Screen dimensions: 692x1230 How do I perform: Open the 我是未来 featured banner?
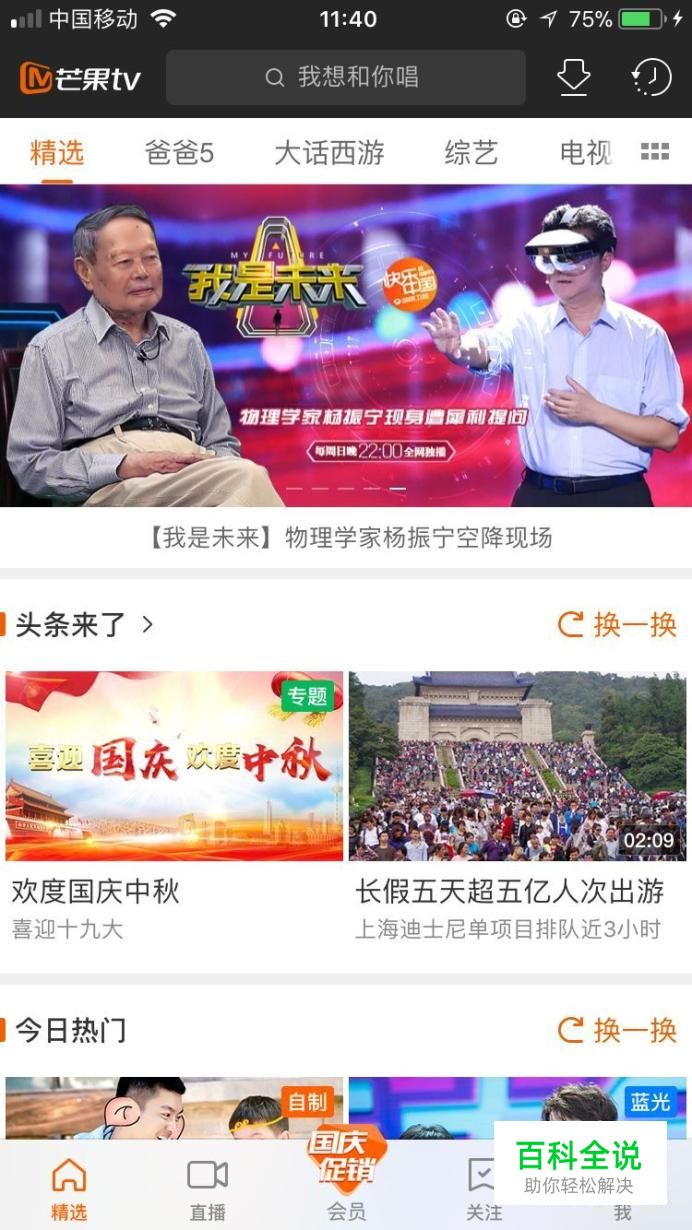346,345
